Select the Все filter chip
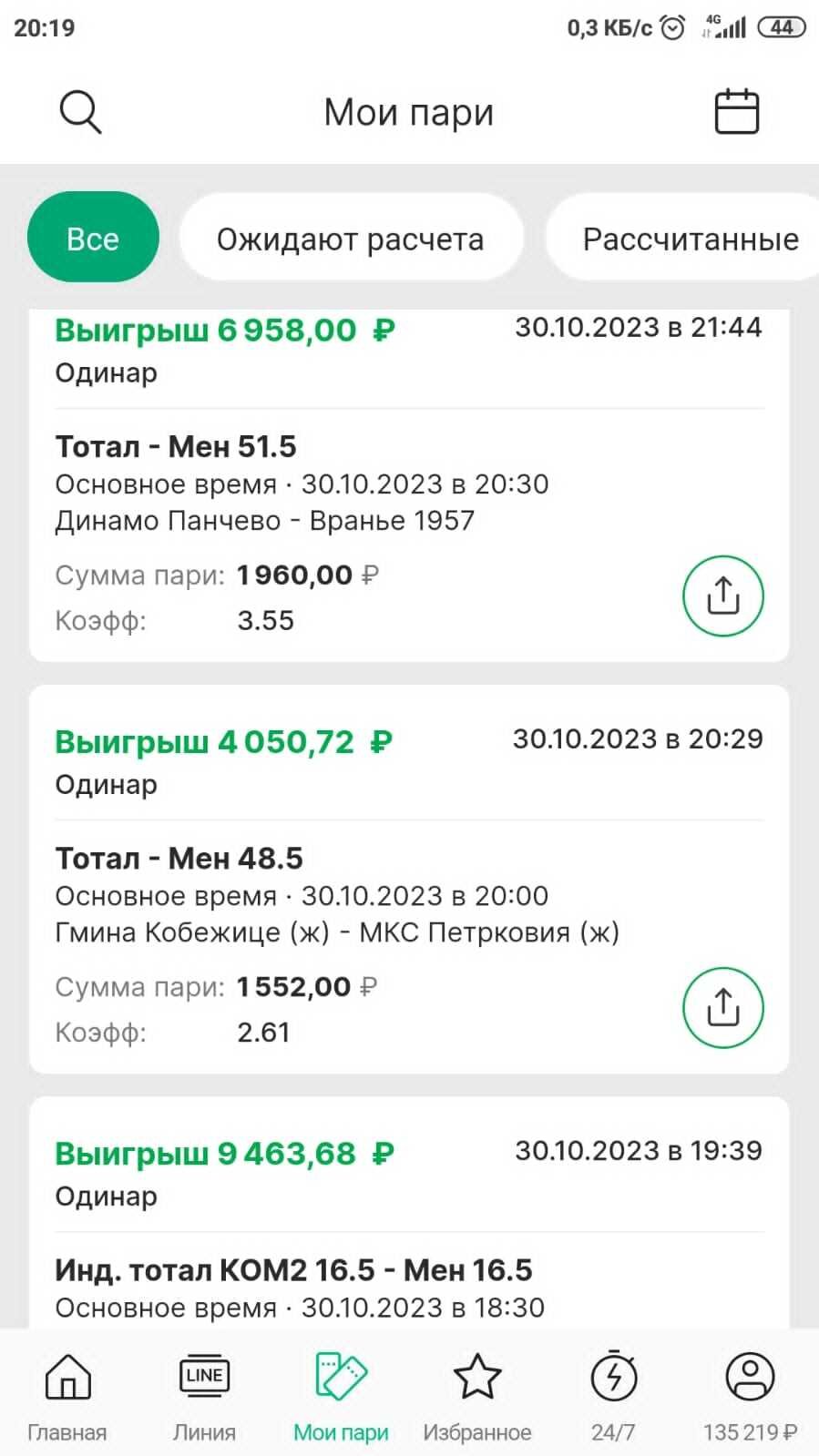The width and height of the screenshot is (819, 1456). coord(93,239)
